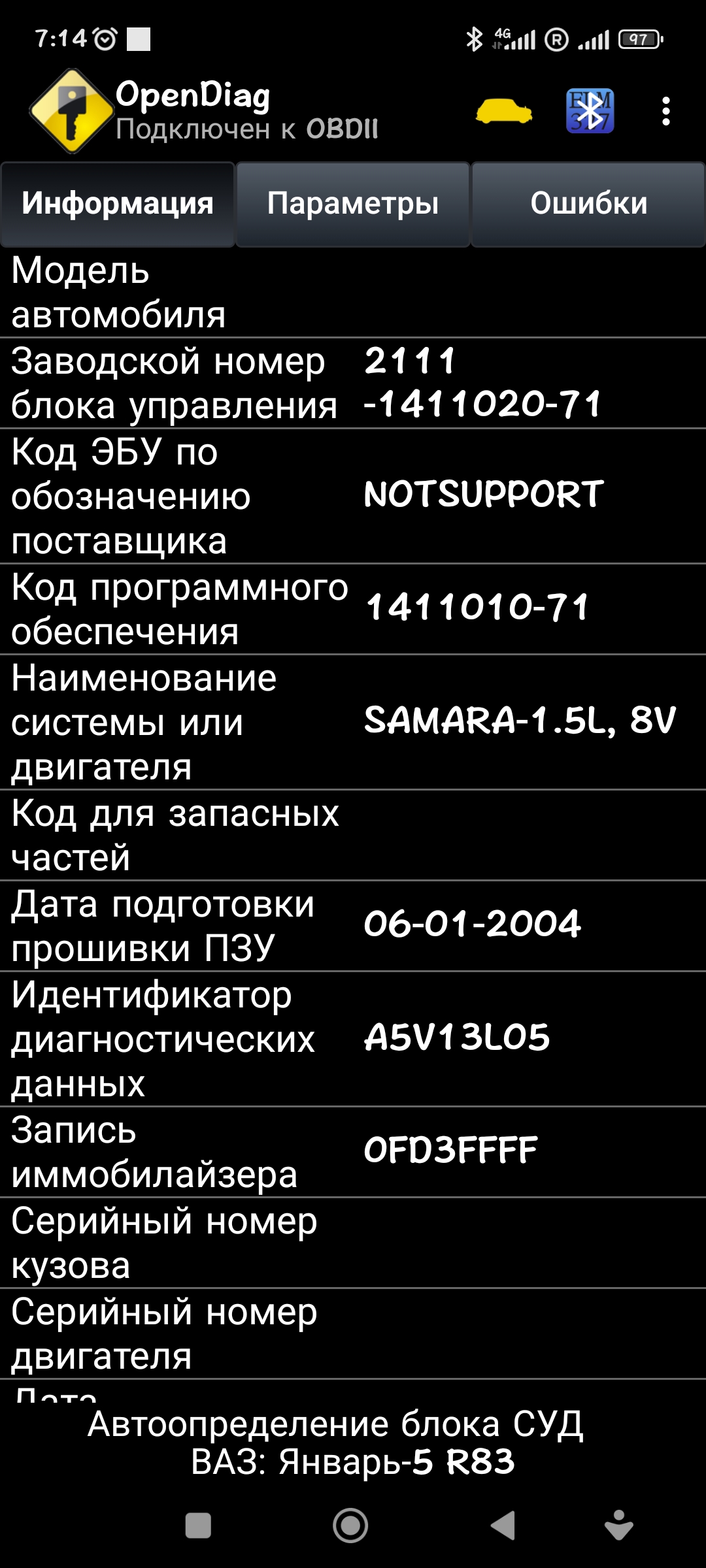Open the ELM327 Bluetooth connection icon

(x=590, y=111)
